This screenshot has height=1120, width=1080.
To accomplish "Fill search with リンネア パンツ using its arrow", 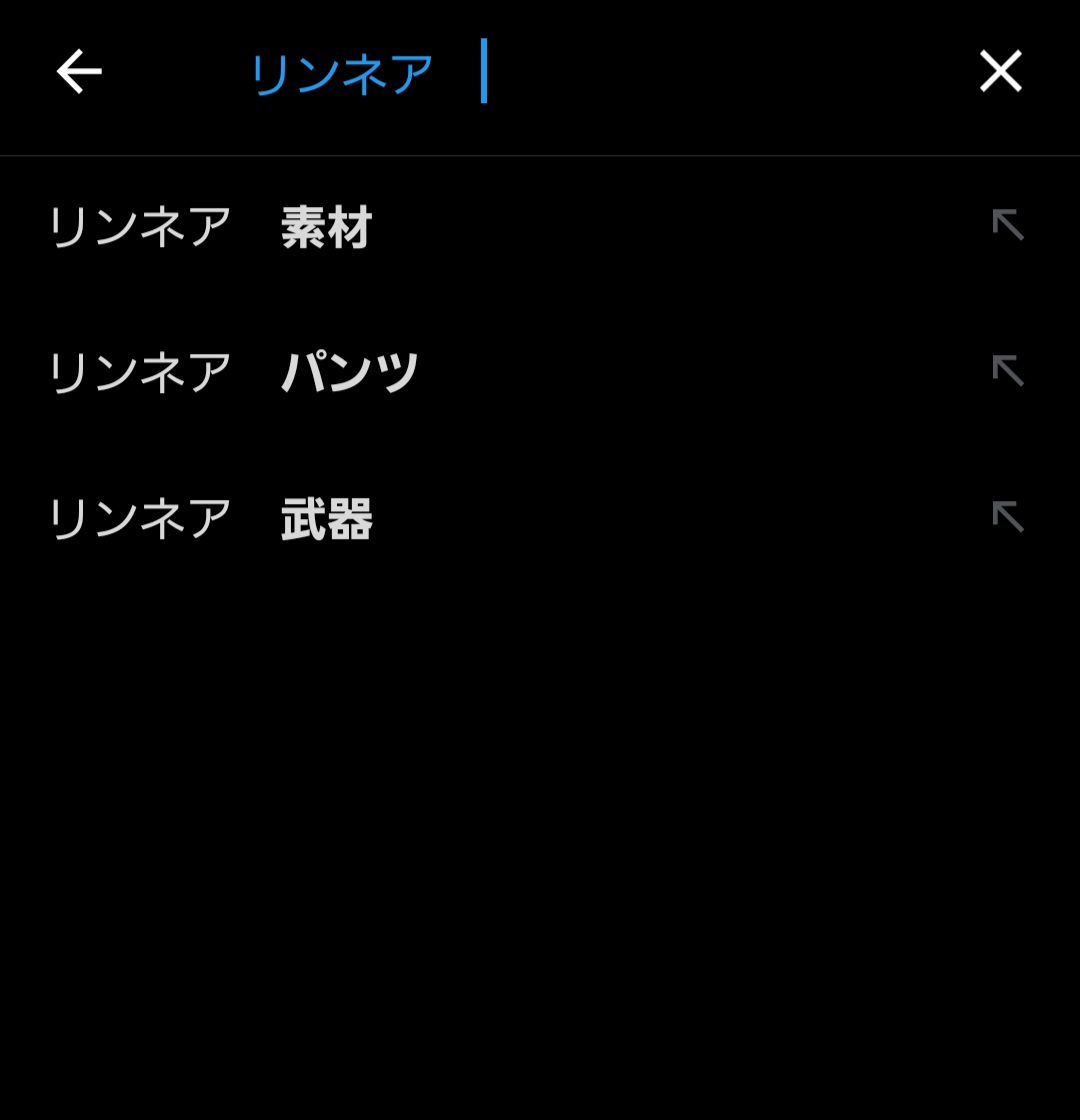I will (x=1007, y=371).
